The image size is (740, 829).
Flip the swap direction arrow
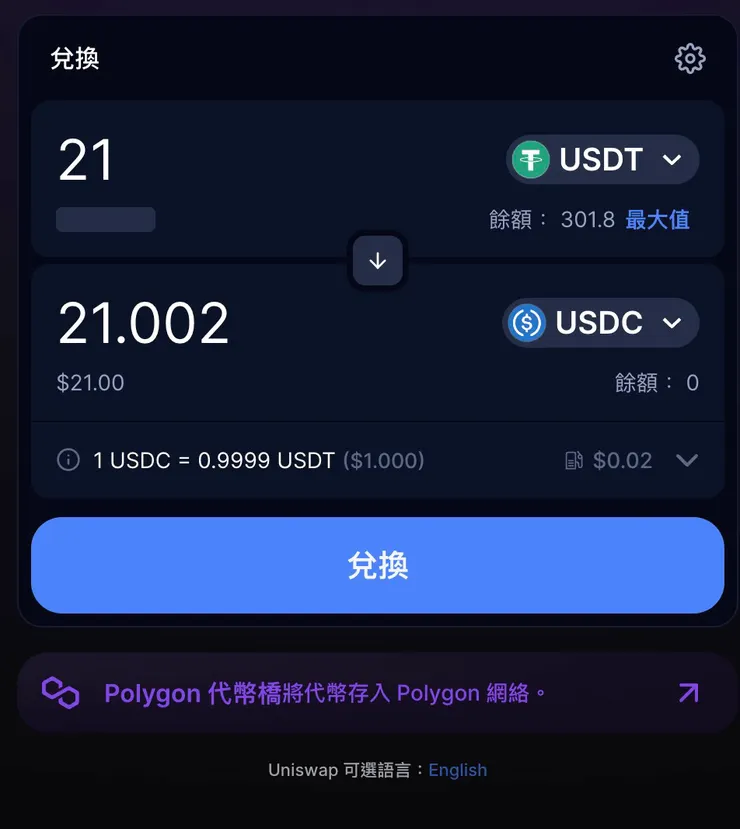click(x=377, y=261)
